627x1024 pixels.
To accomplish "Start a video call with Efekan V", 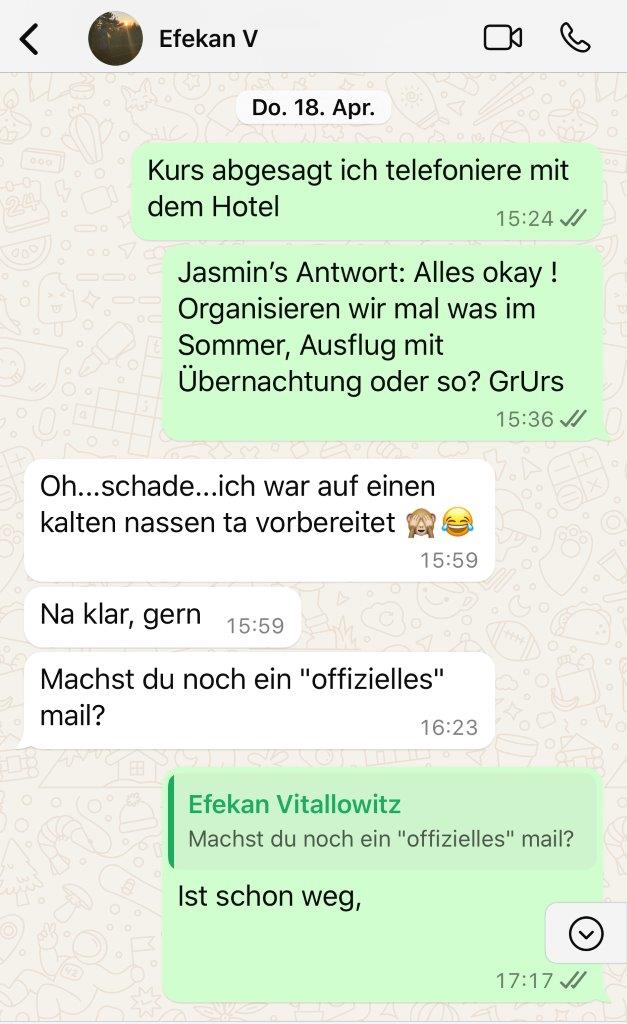I will click(x=502, y=38).
